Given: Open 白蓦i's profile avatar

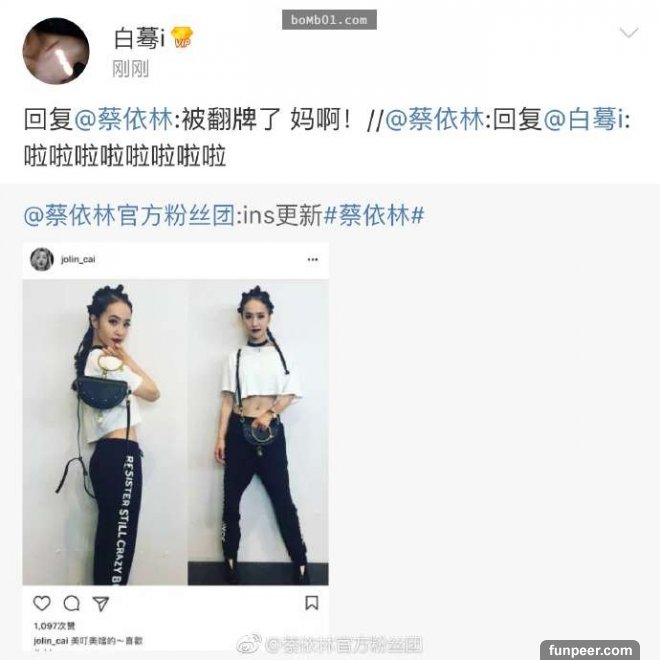Looking at the screenshot, I should click(x=56, y=51).
